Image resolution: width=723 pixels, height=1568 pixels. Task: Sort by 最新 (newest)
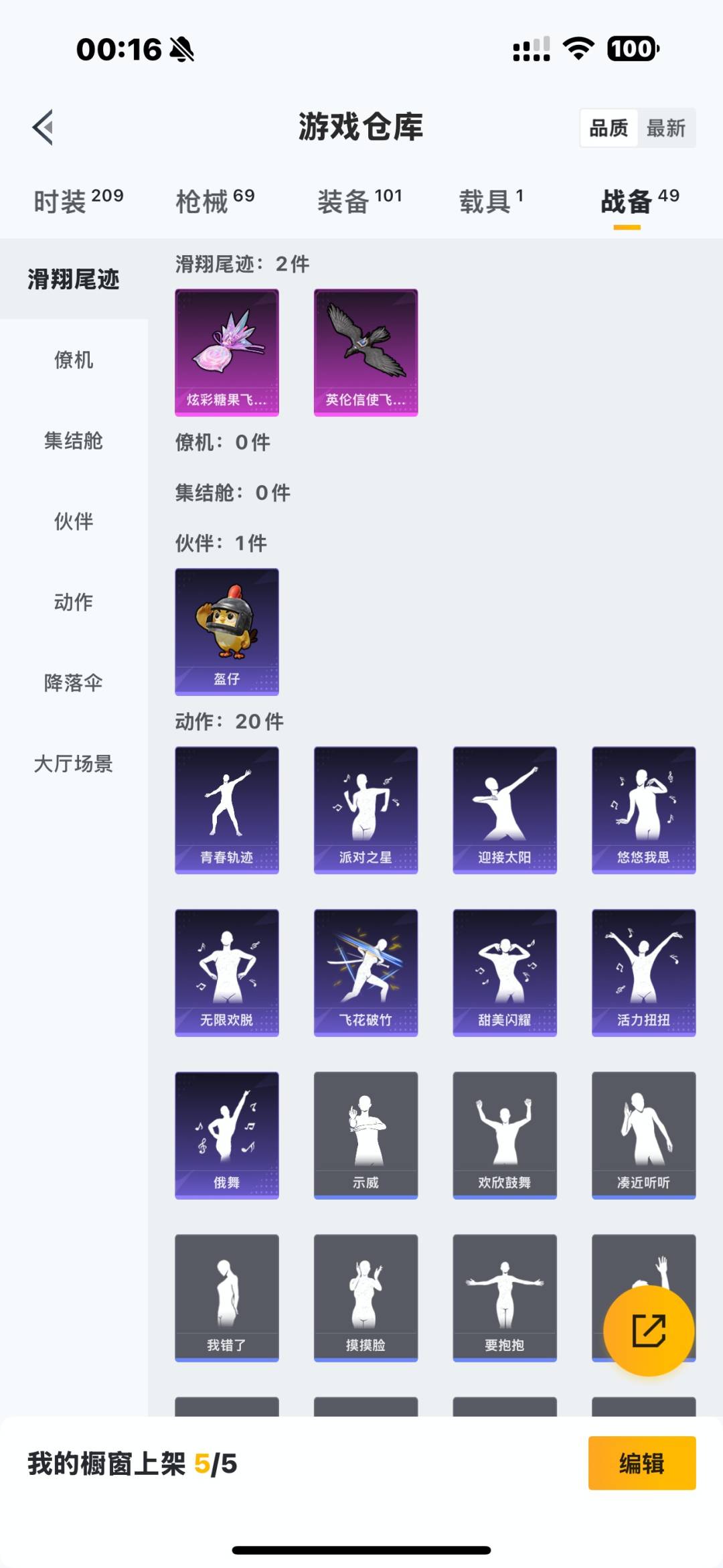pos(665,128)
